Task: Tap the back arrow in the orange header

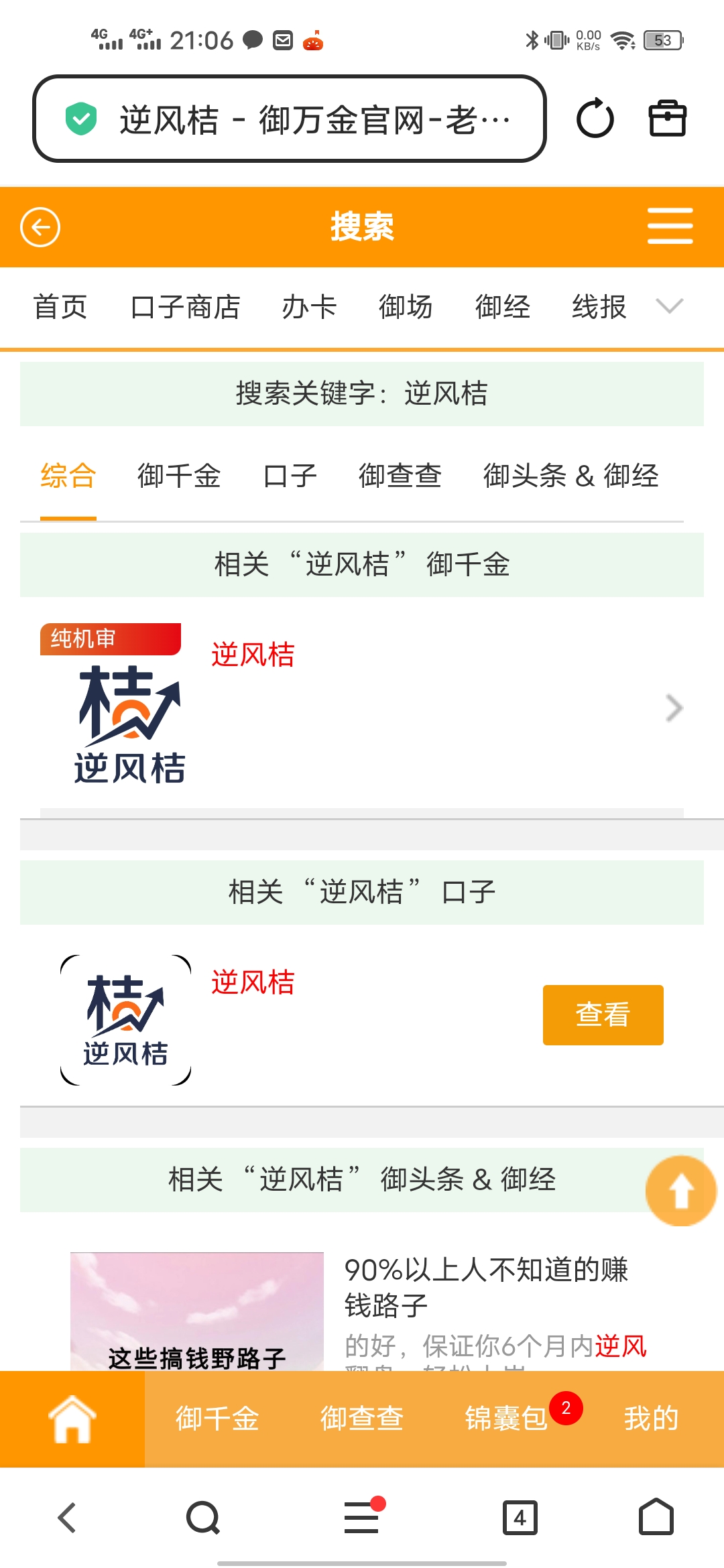Action: [x=40, y=227]
